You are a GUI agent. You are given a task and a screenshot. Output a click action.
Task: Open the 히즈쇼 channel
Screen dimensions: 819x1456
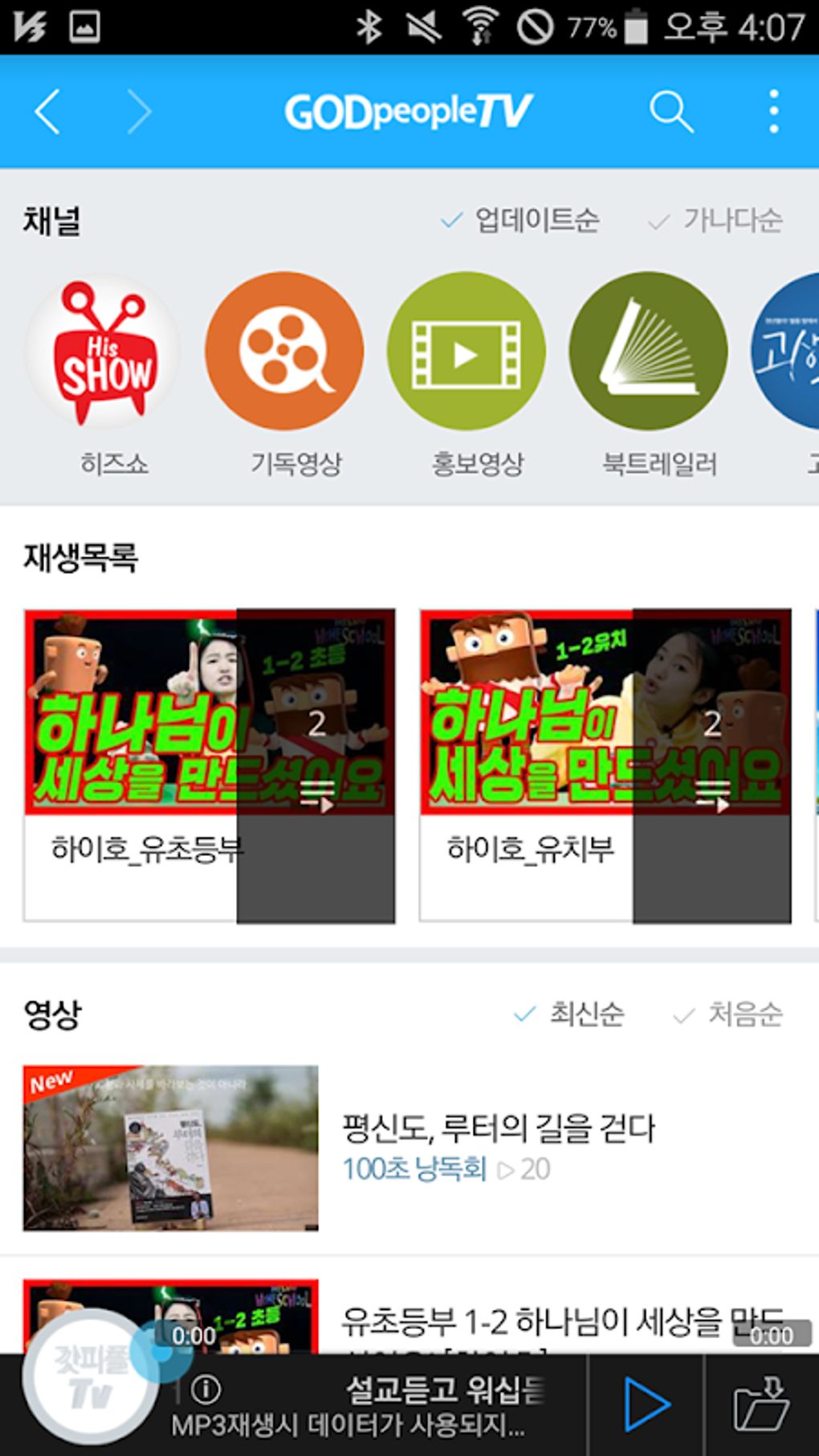[104, 352]
